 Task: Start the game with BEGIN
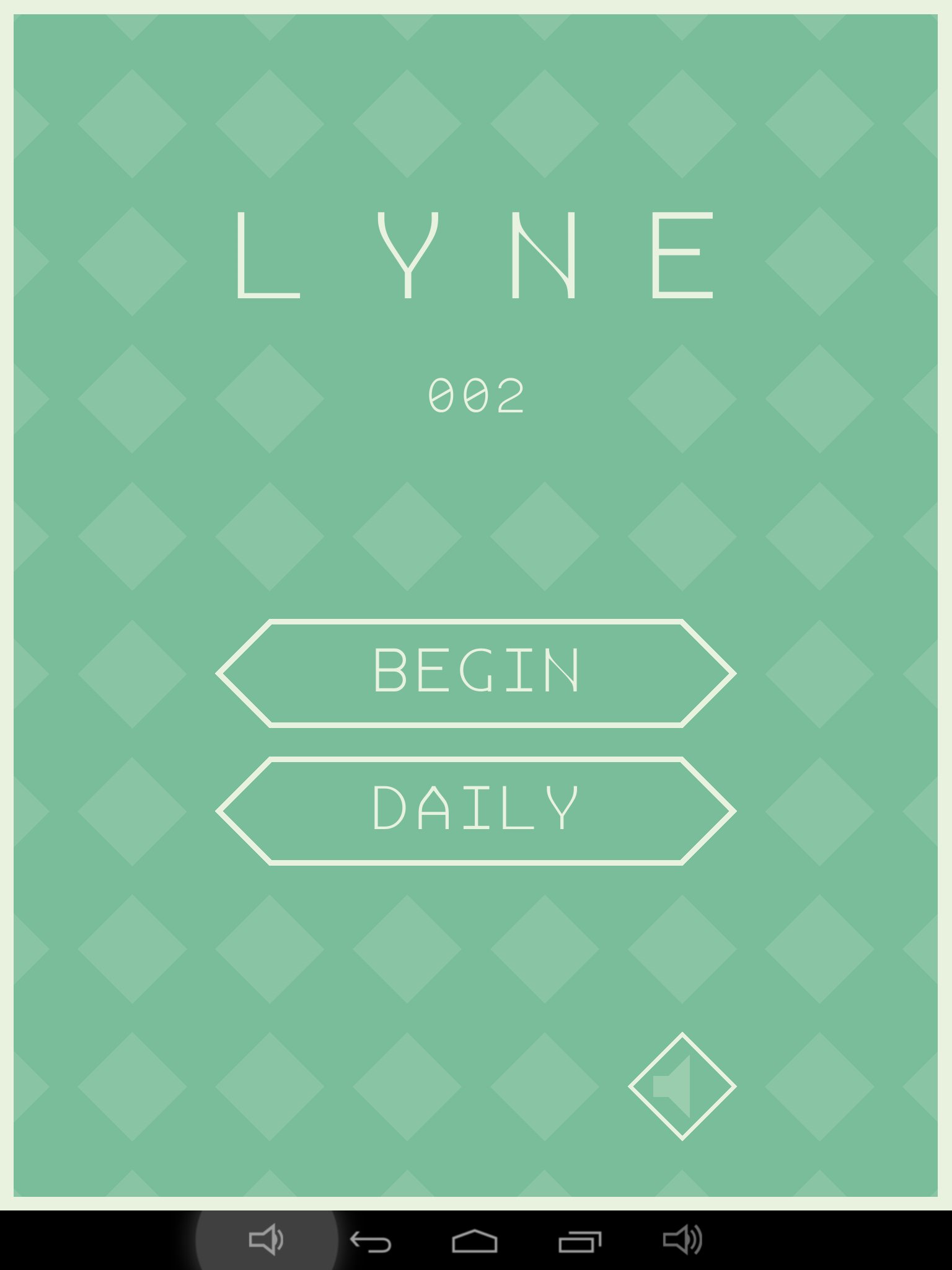476,673
